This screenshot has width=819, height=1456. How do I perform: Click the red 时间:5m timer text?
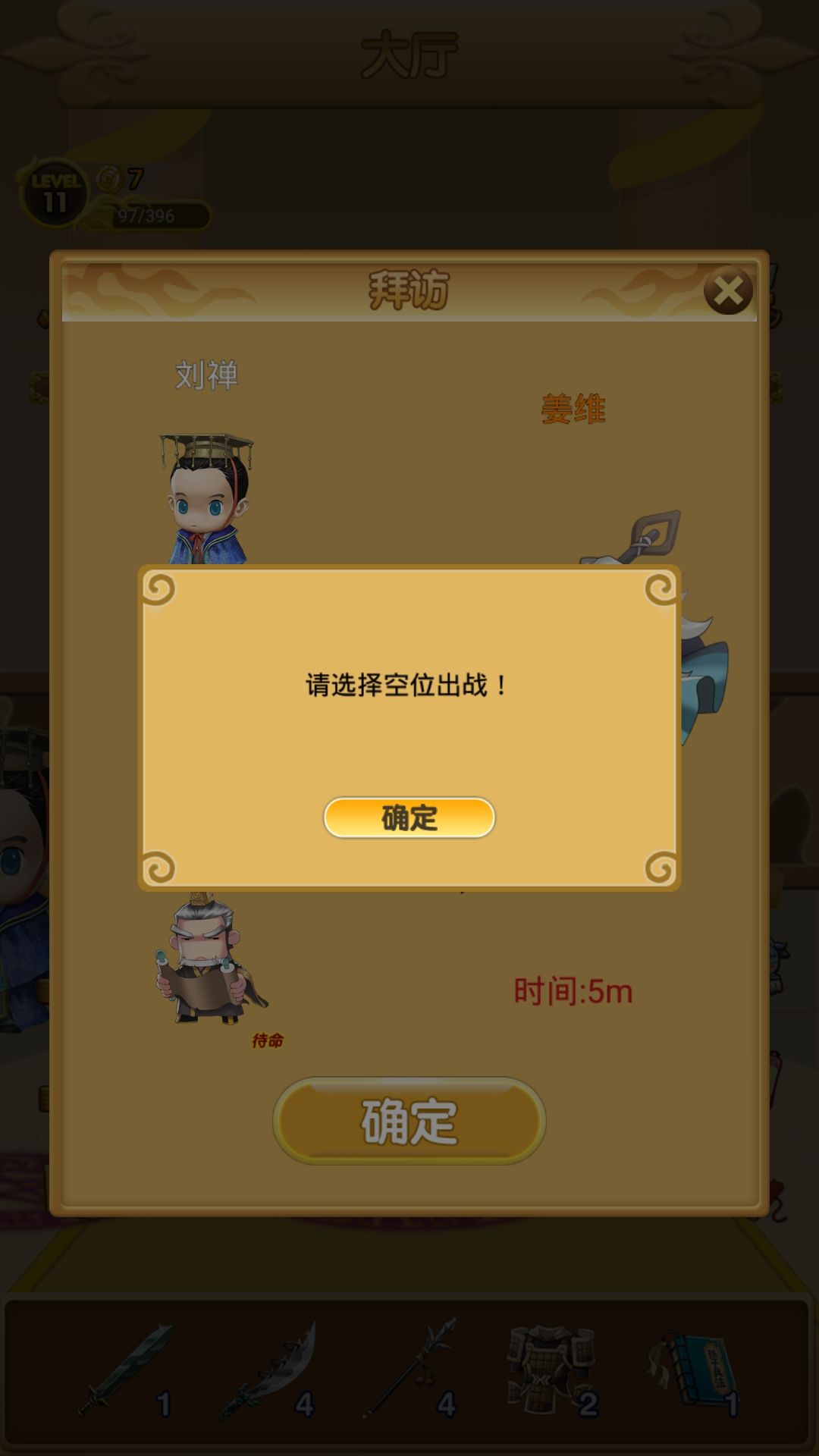(x=575, y=990)
